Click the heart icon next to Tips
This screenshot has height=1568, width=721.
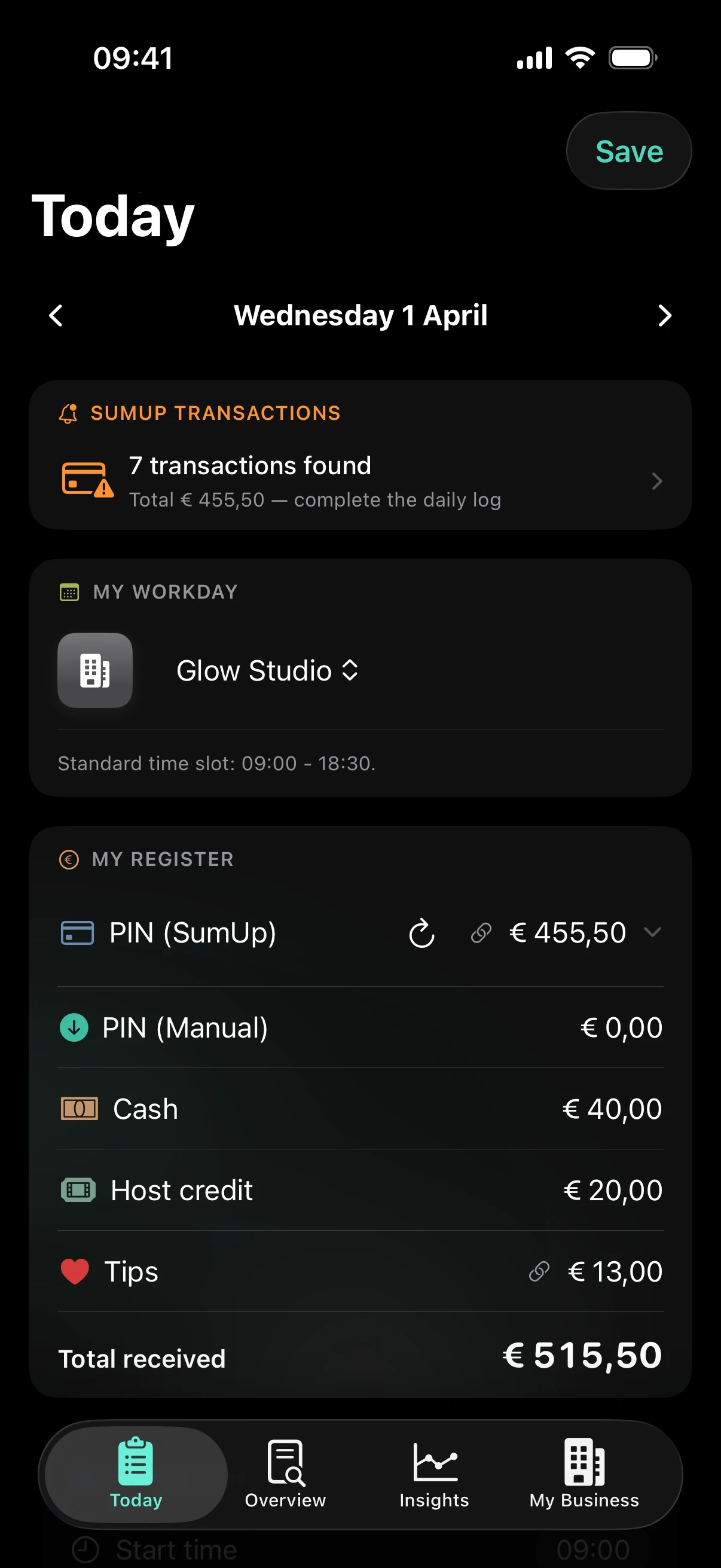(x=74, y=1271)
